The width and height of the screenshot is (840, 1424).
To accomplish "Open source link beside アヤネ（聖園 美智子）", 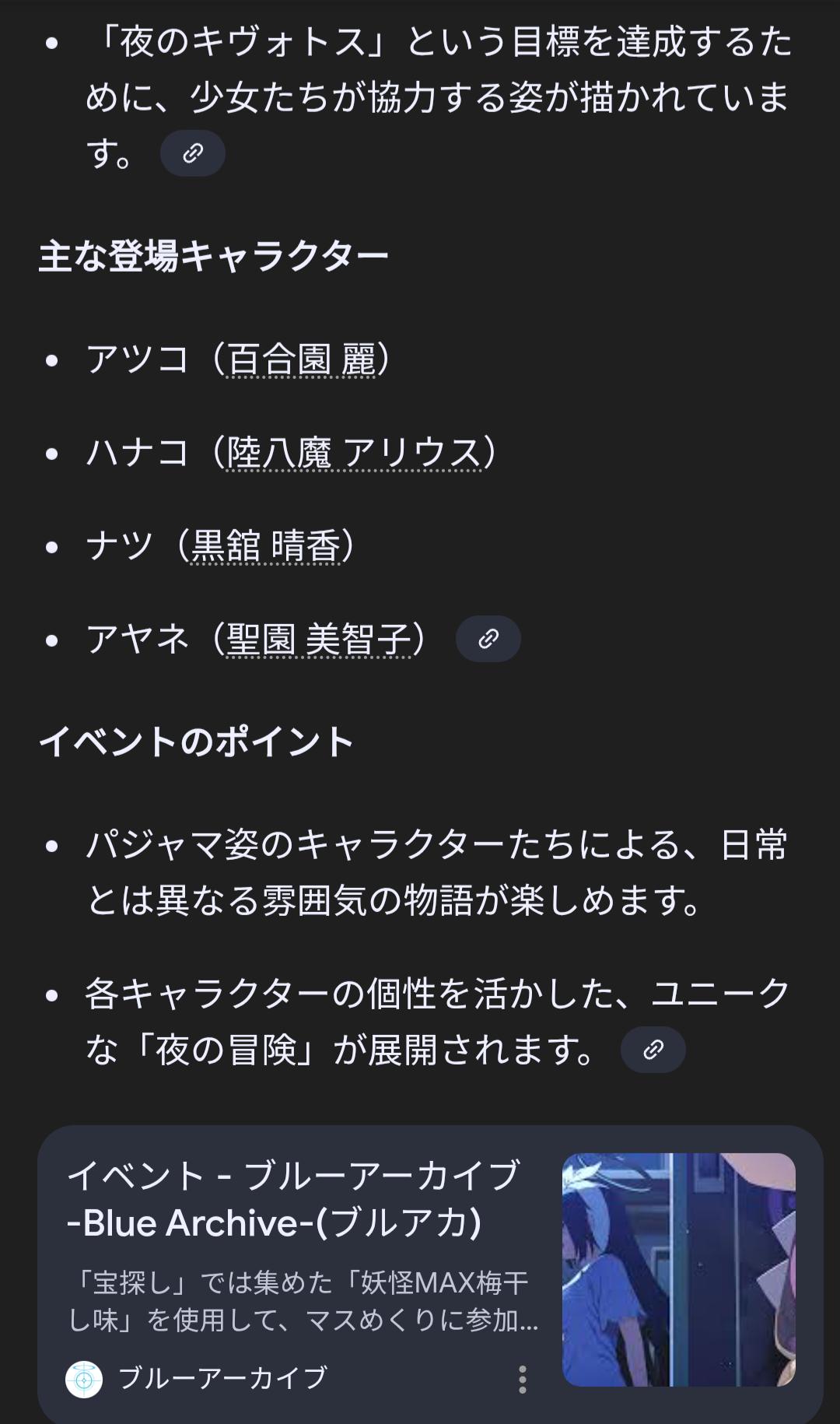I will (488, 639).
